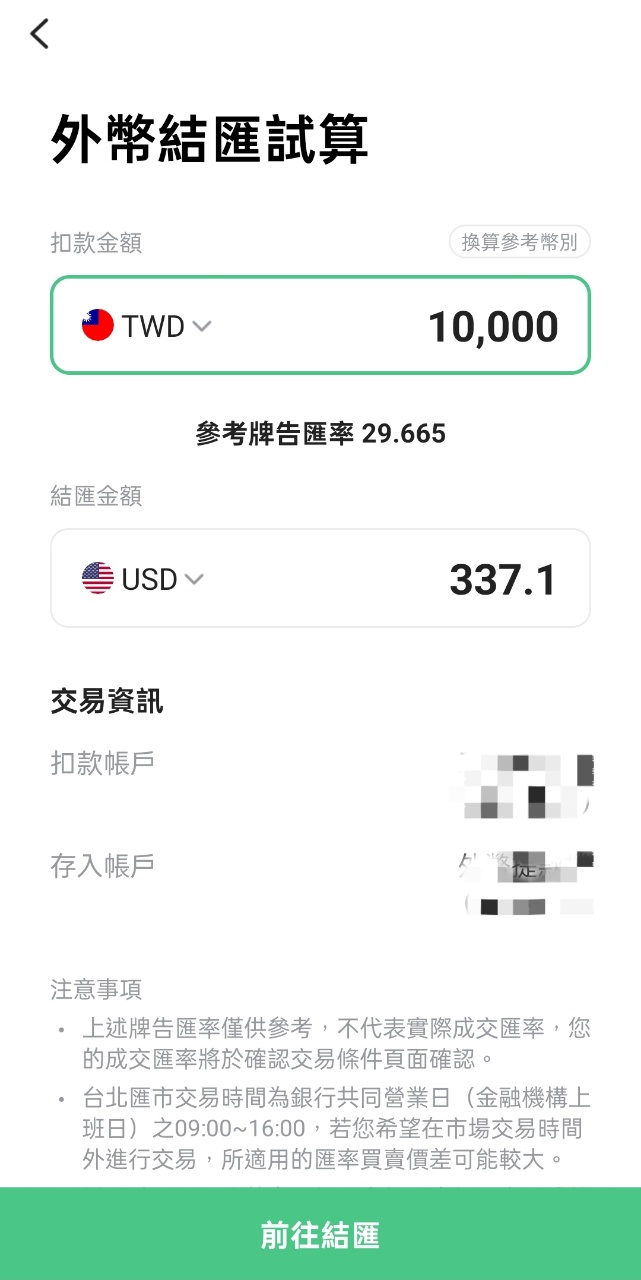The height and width of the screenshot is (1280, 641).
Task: Tap the 換算參考幣別 chip
Action: coord(520,242)
